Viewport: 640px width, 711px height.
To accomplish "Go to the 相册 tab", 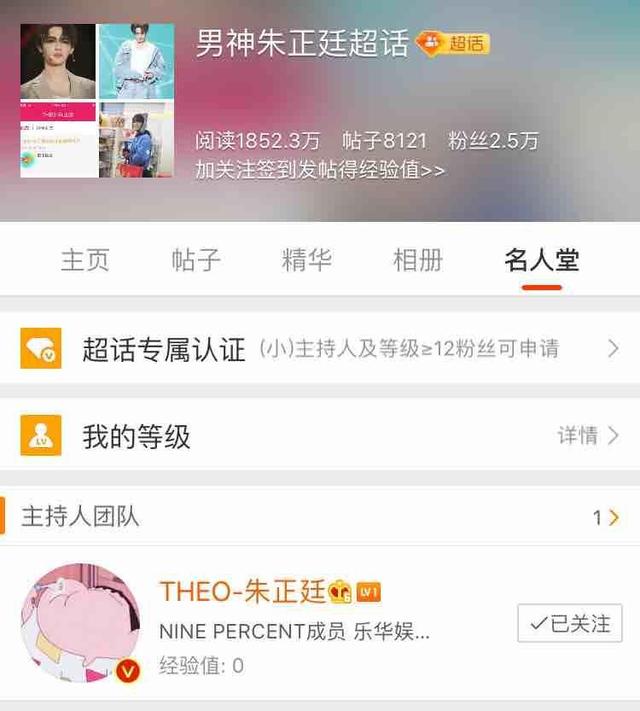I will 417,261.
